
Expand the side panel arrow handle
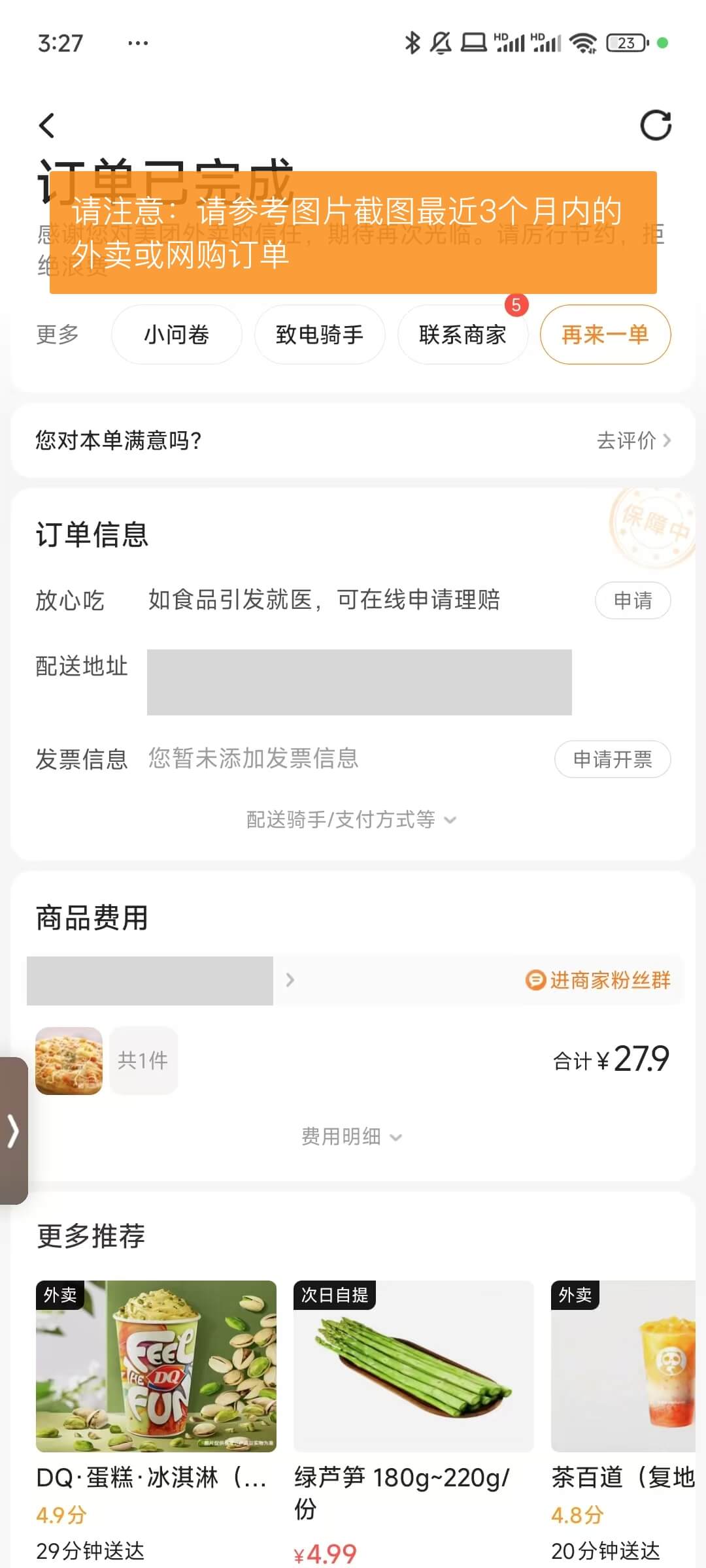[13, 1131]
